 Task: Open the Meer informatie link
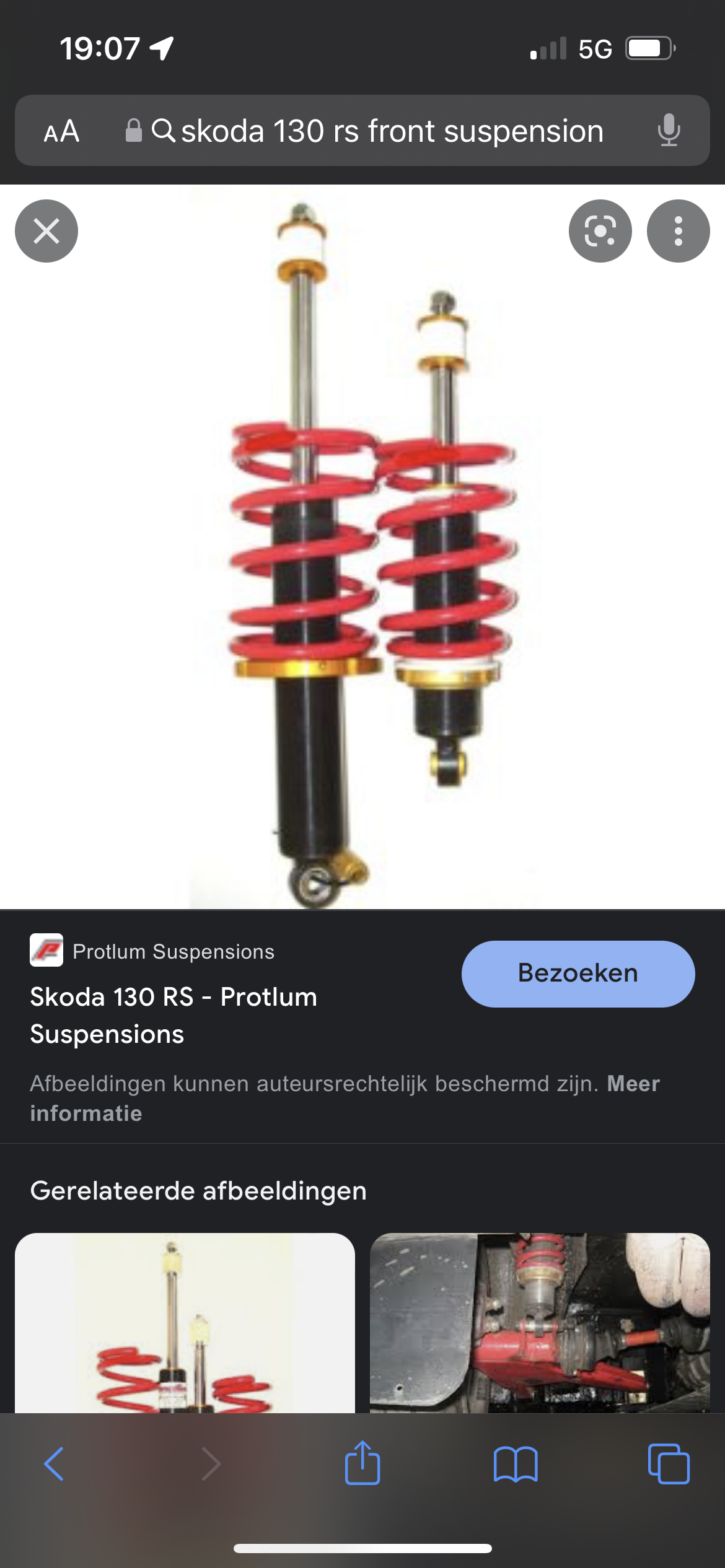[x=633, y=1084]
